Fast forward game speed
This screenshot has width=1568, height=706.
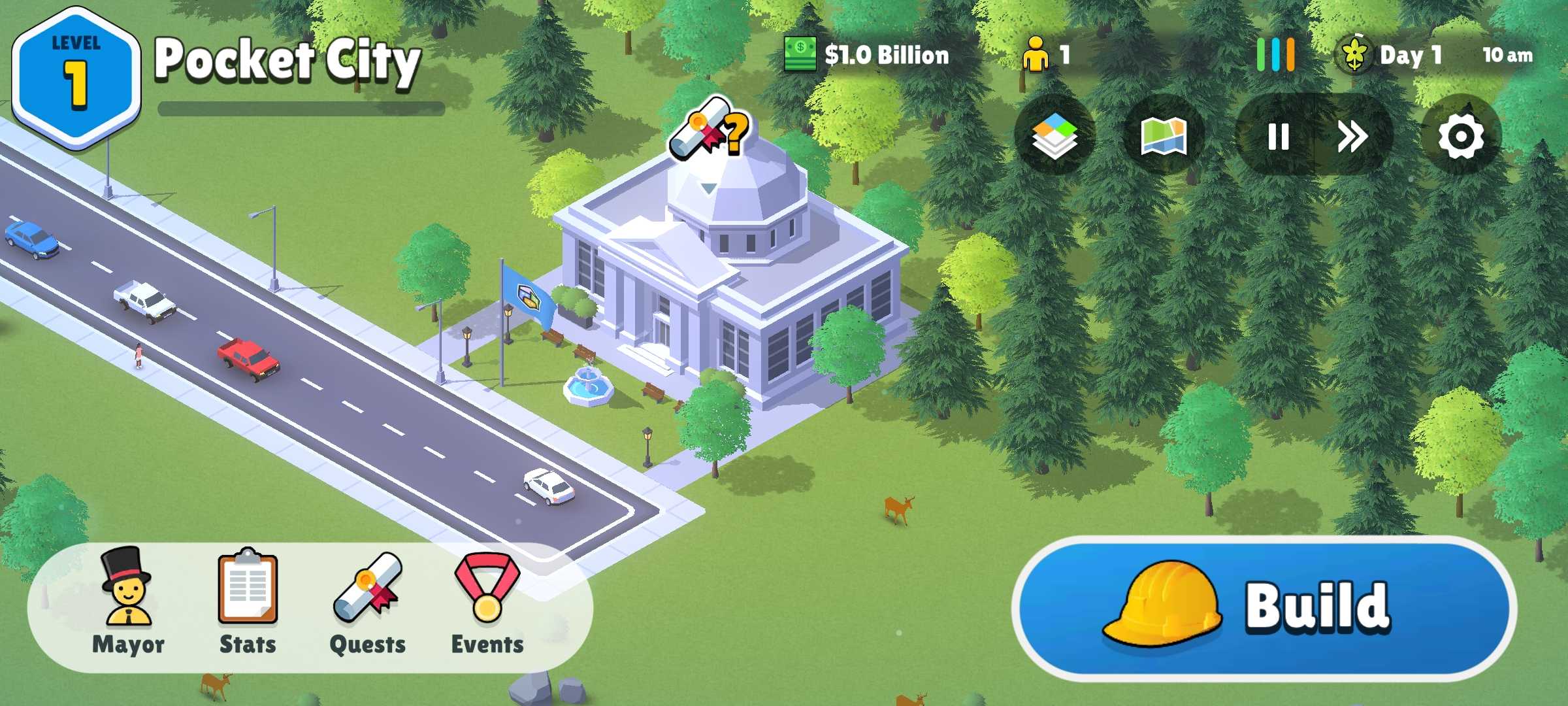[x=1351, y=136]
